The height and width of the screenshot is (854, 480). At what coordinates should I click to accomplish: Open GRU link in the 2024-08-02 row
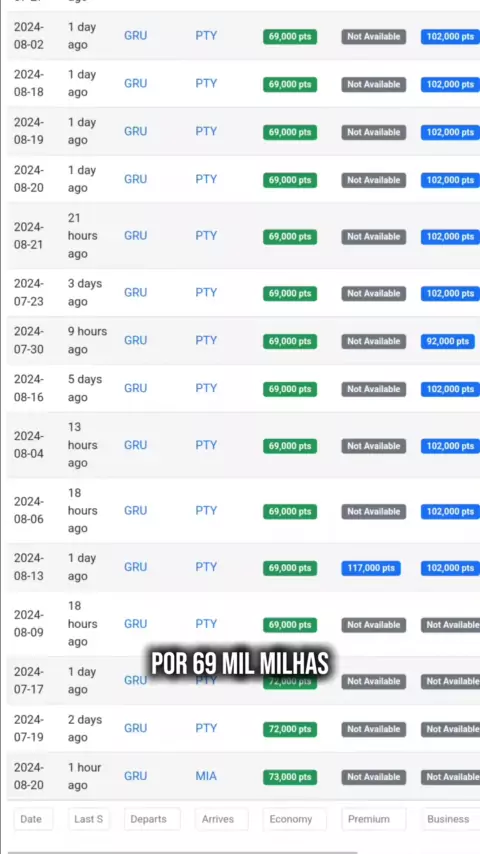[136, 36]
